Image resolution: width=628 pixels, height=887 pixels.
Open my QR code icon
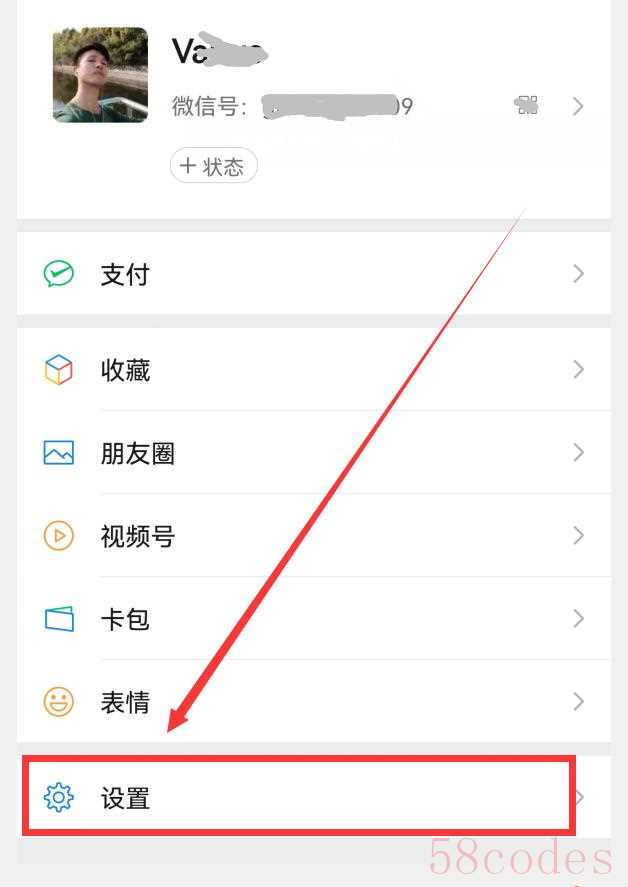point(527,105)
